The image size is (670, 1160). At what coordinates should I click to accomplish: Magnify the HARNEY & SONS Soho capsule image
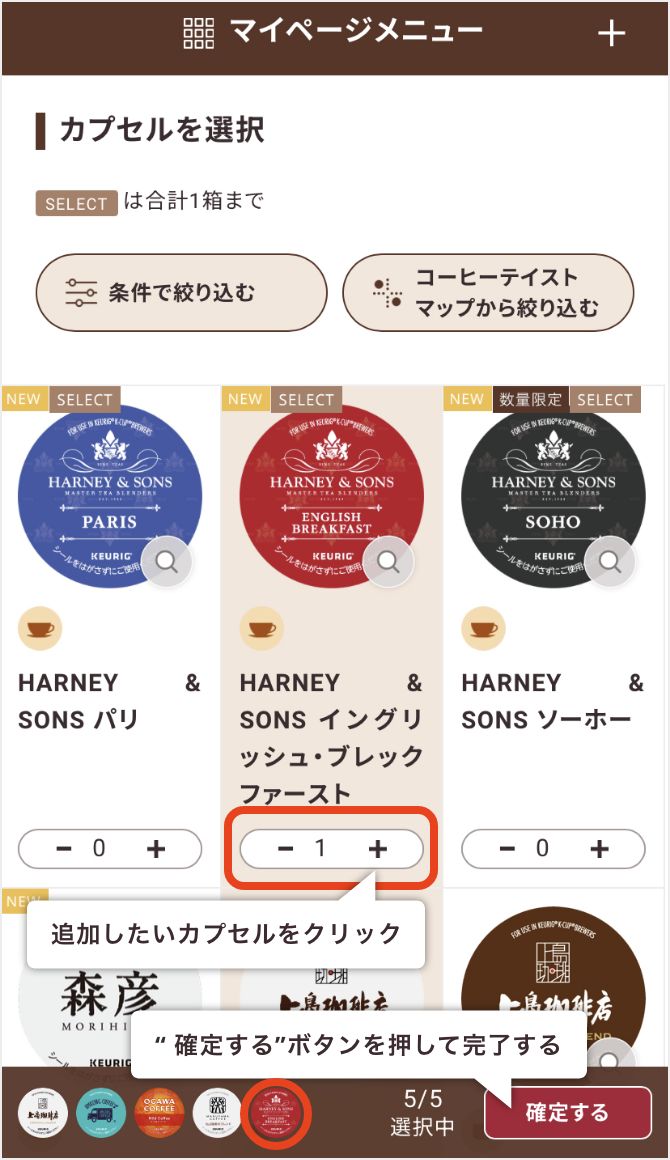610,561
